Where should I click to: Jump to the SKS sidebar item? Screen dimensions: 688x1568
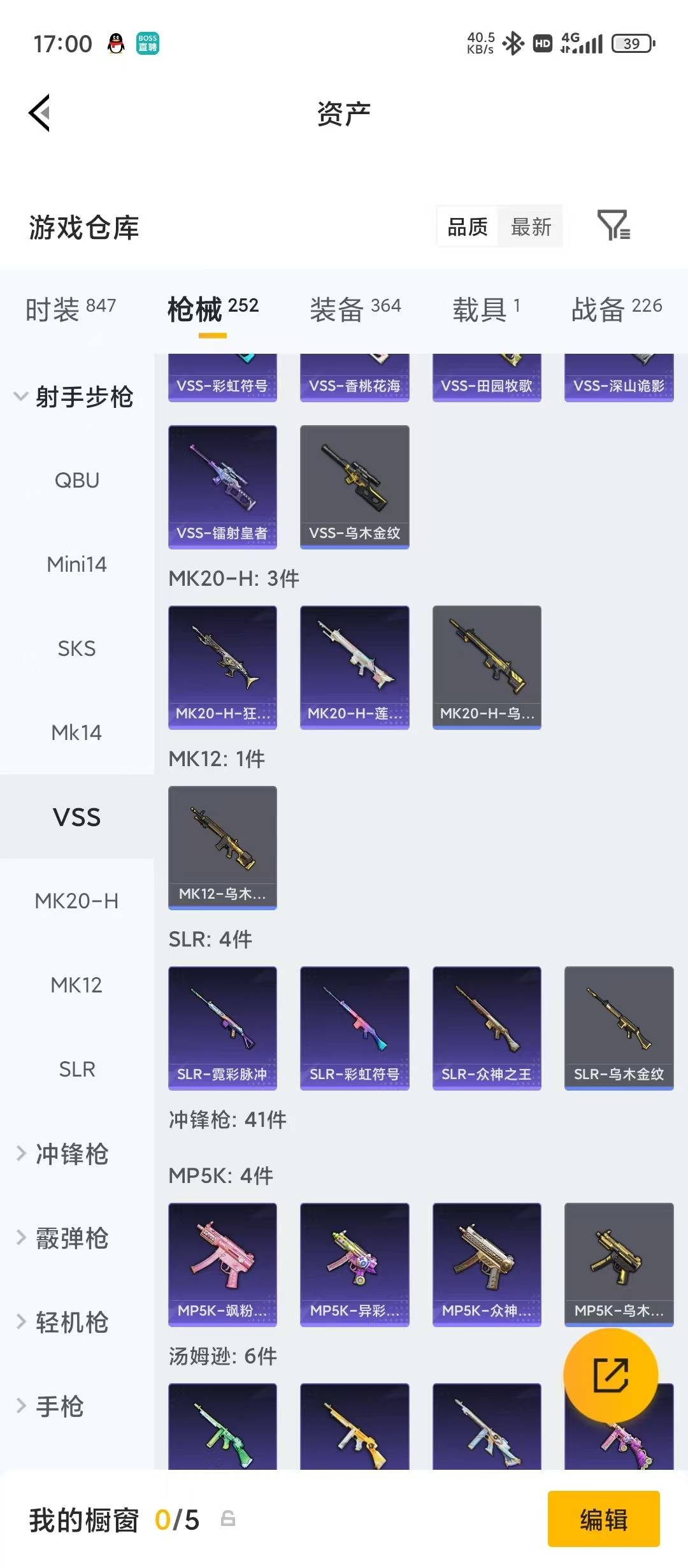[76, 648]
